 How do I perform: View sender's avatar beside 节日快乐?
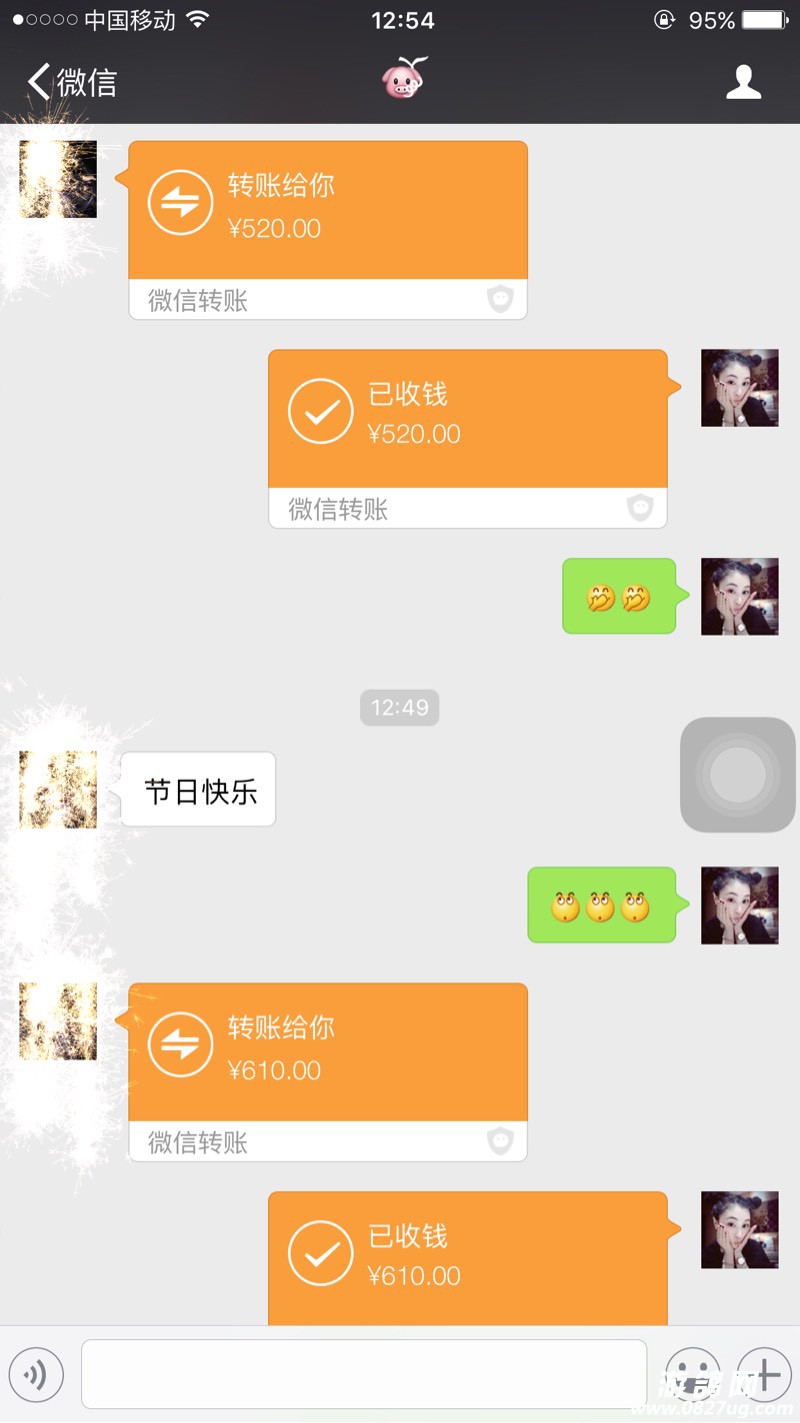coord(58,790)
